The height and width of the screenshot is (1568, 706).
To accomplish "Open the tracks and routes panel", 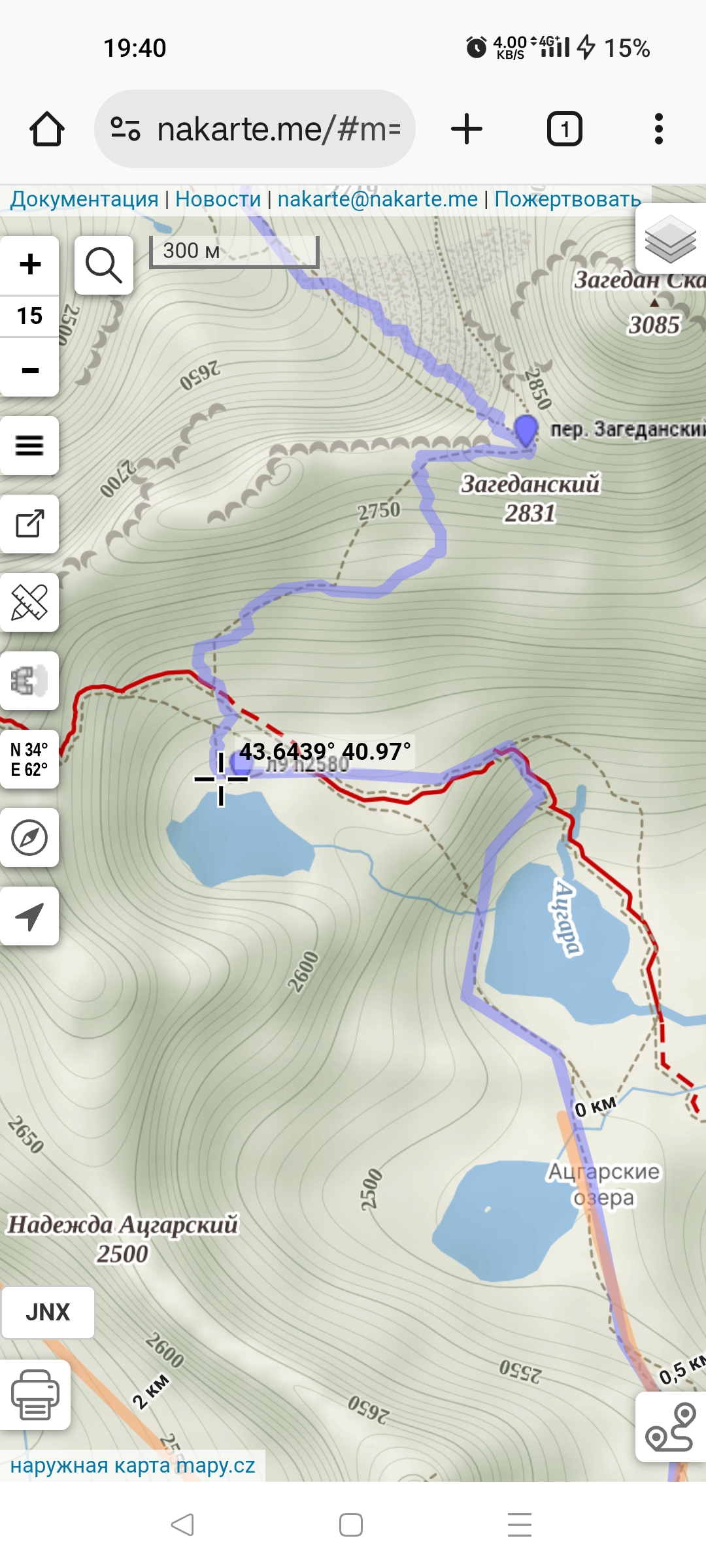I will pos(670,1427).
